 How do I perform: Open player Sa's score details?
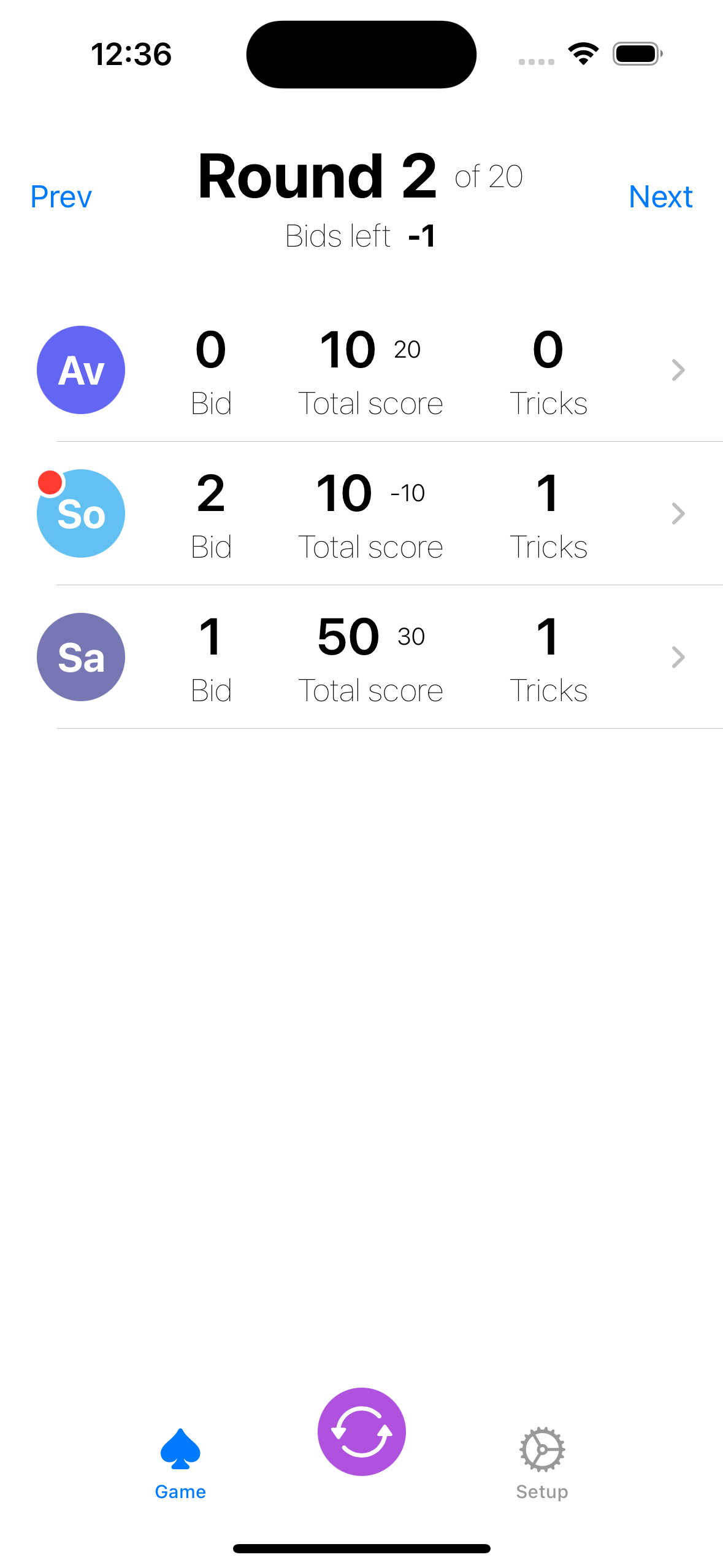pyautogui.click(x=677, y=657)
